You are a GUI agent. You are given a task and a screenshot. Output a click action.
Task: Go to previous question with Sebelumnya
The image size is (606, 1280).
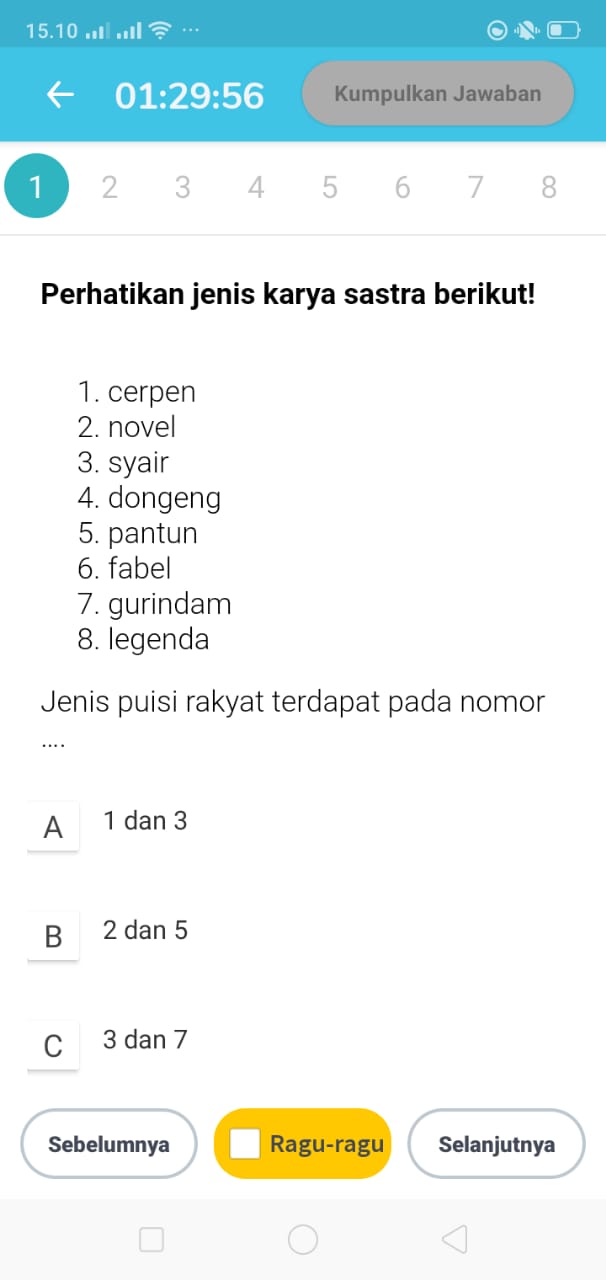pos(109,1144)
